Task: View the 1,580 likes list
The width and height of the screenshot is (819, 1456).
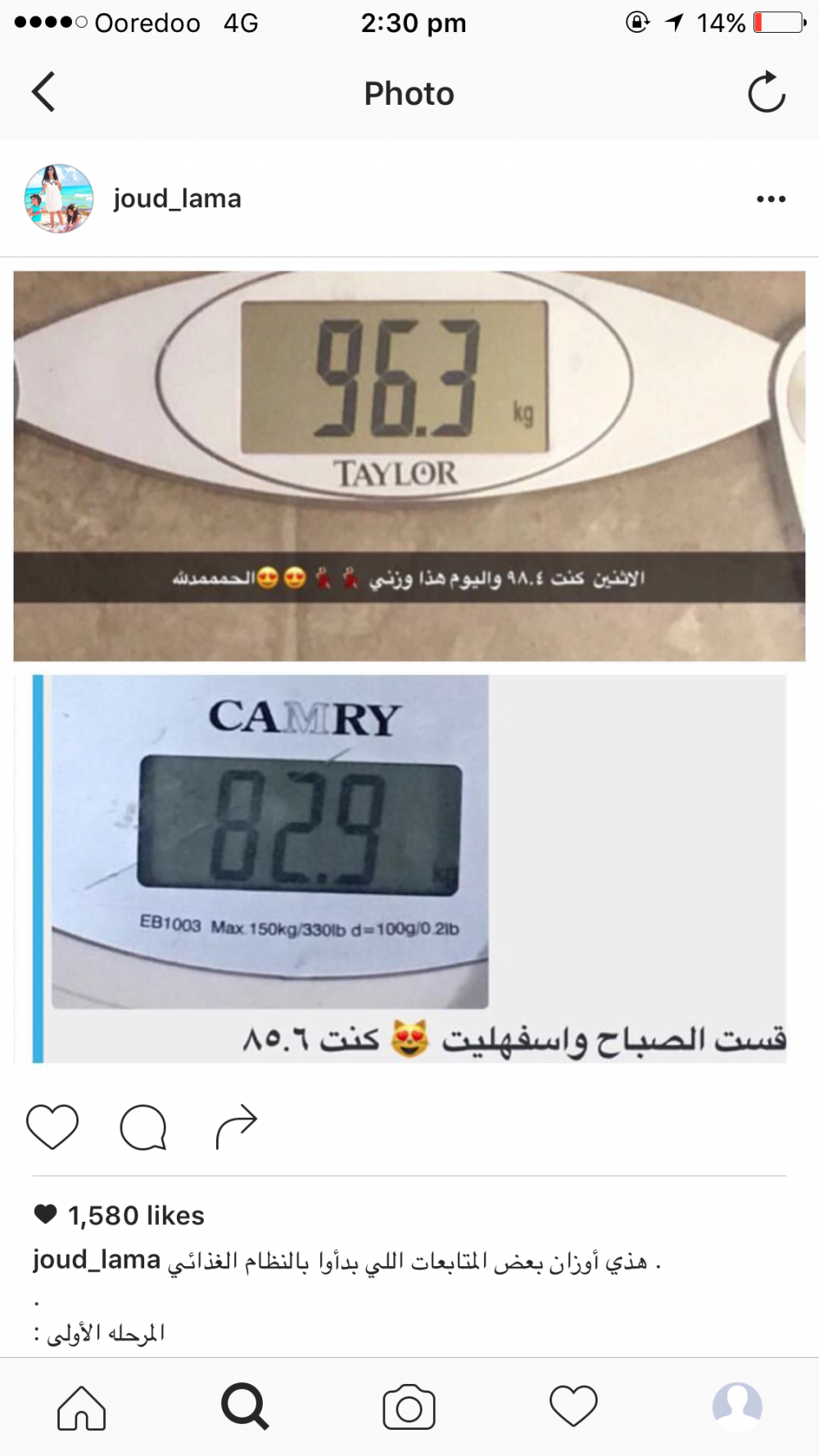Action: click(x=120, y=1215)
